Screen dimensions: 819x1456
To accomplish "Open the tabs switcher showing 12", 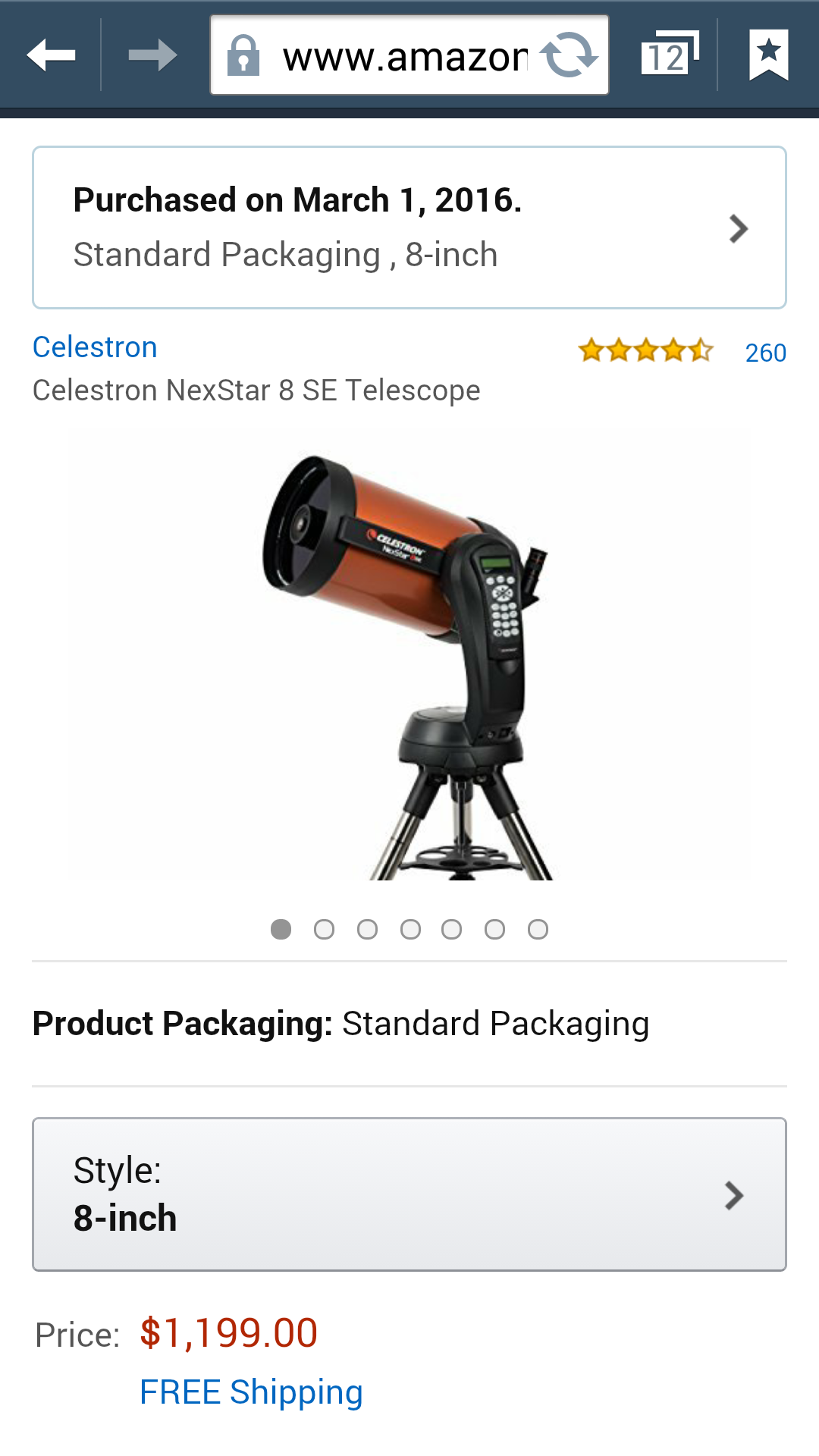I will (670, 55).
